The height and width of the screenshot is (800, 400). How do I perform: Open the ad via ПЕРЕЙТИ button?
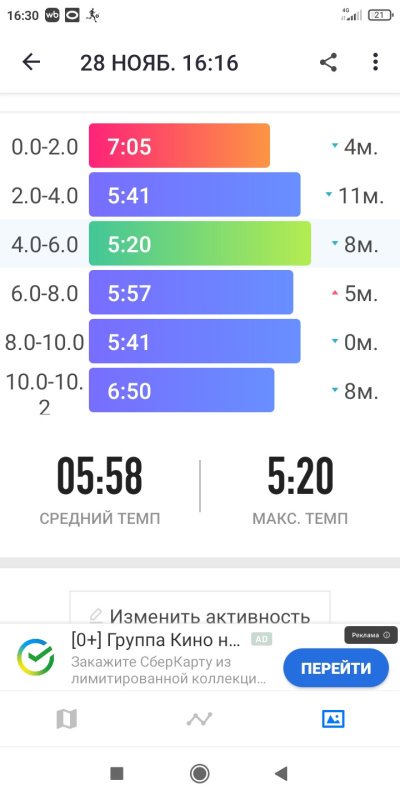click(336, 668)
